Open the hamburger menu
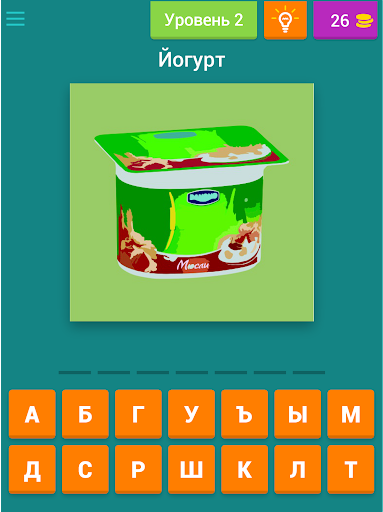This screenshot has height=512, width=383. [15, 19]
